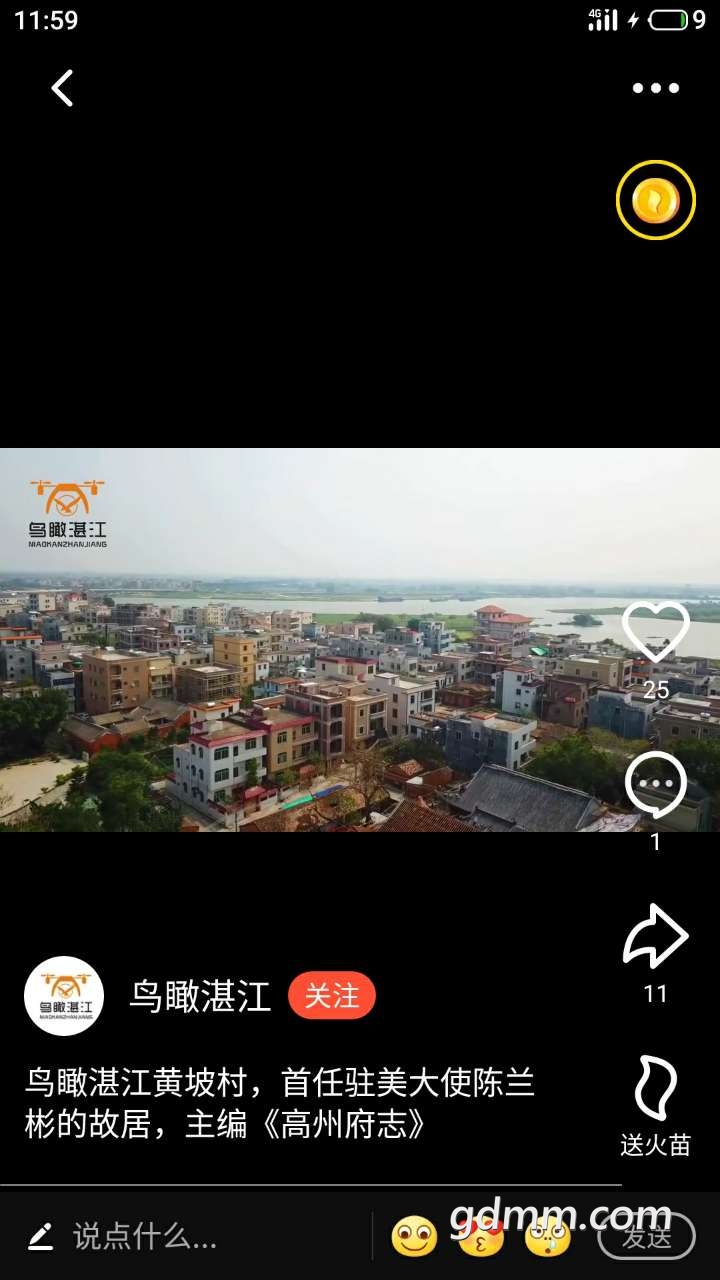Screen dimensions: 720x1280
Task: Send a flame with 送火苗
Action: point(656,1090)
